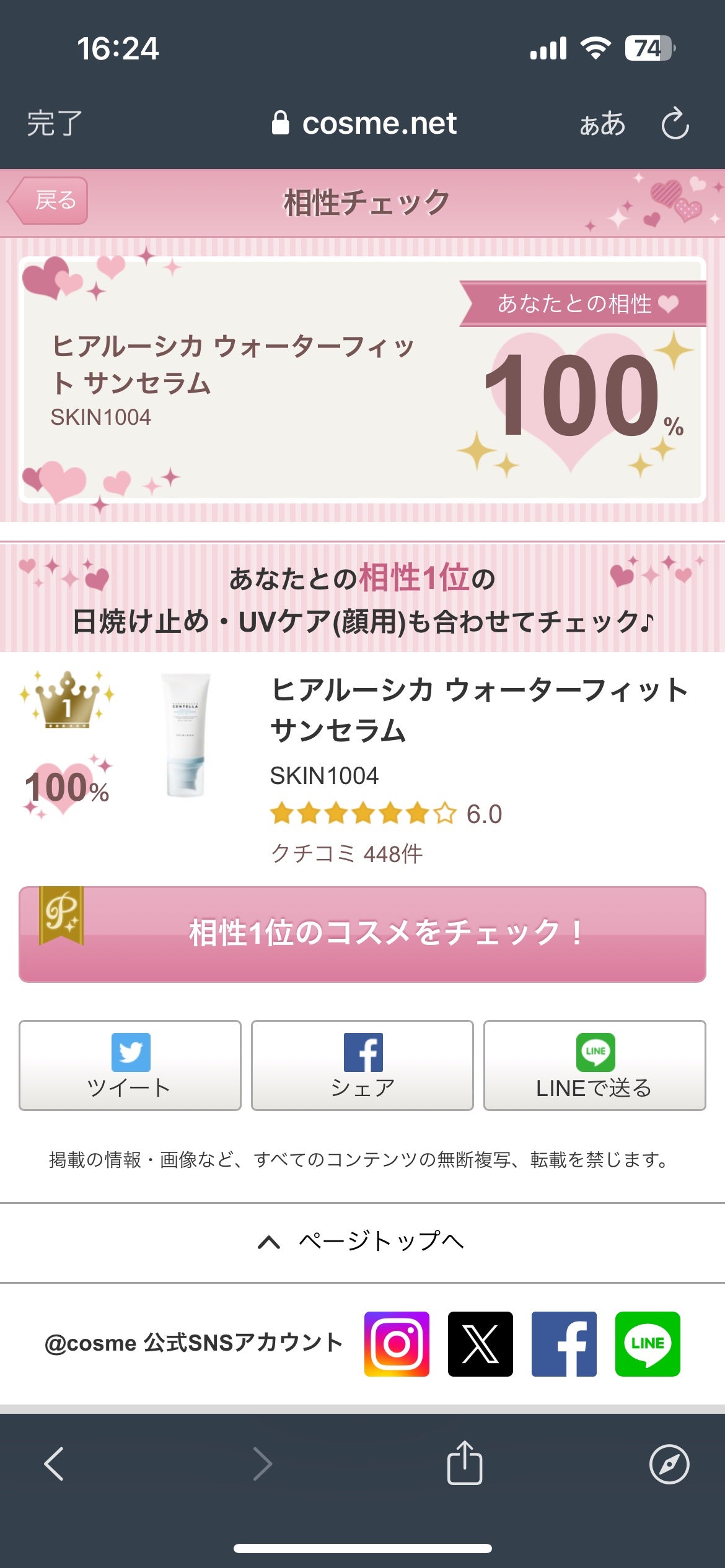Tap the lock icon next to cosme.net
725x1568 pixels.
click(282, 123)
